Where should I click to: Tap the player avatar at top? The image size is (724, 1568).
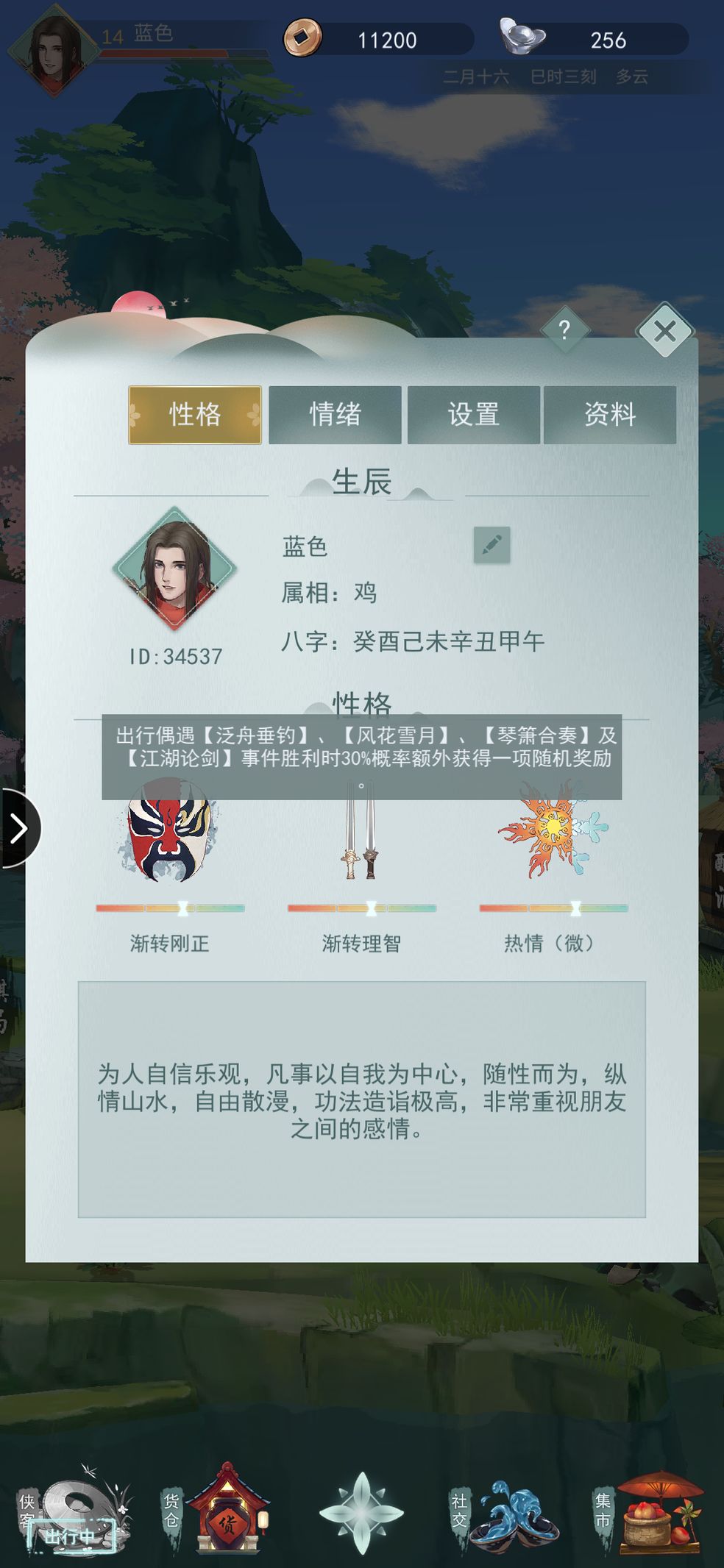coord(53,49)
